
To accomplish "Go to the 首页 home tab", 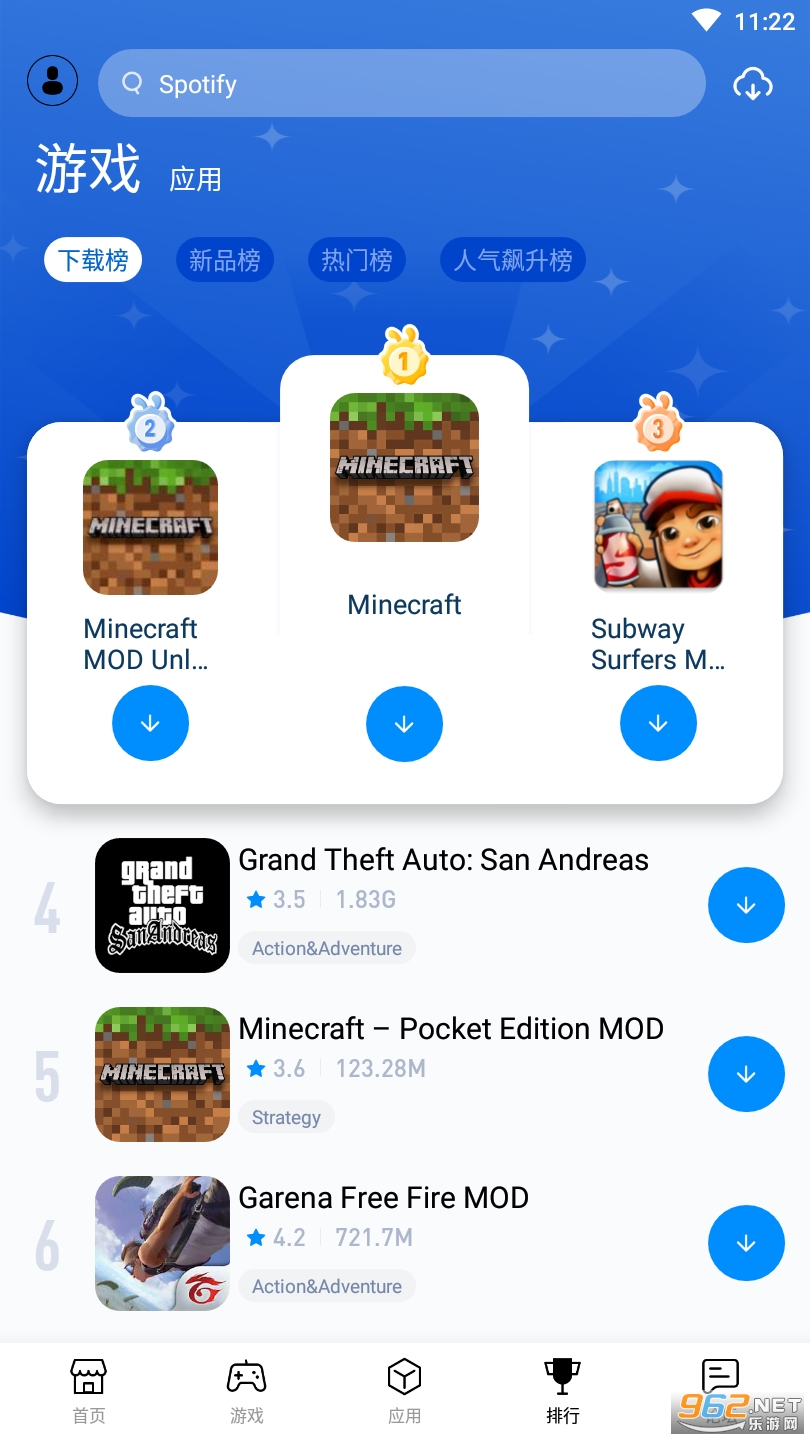I will pyautogui.click(x=88, y=1391).
